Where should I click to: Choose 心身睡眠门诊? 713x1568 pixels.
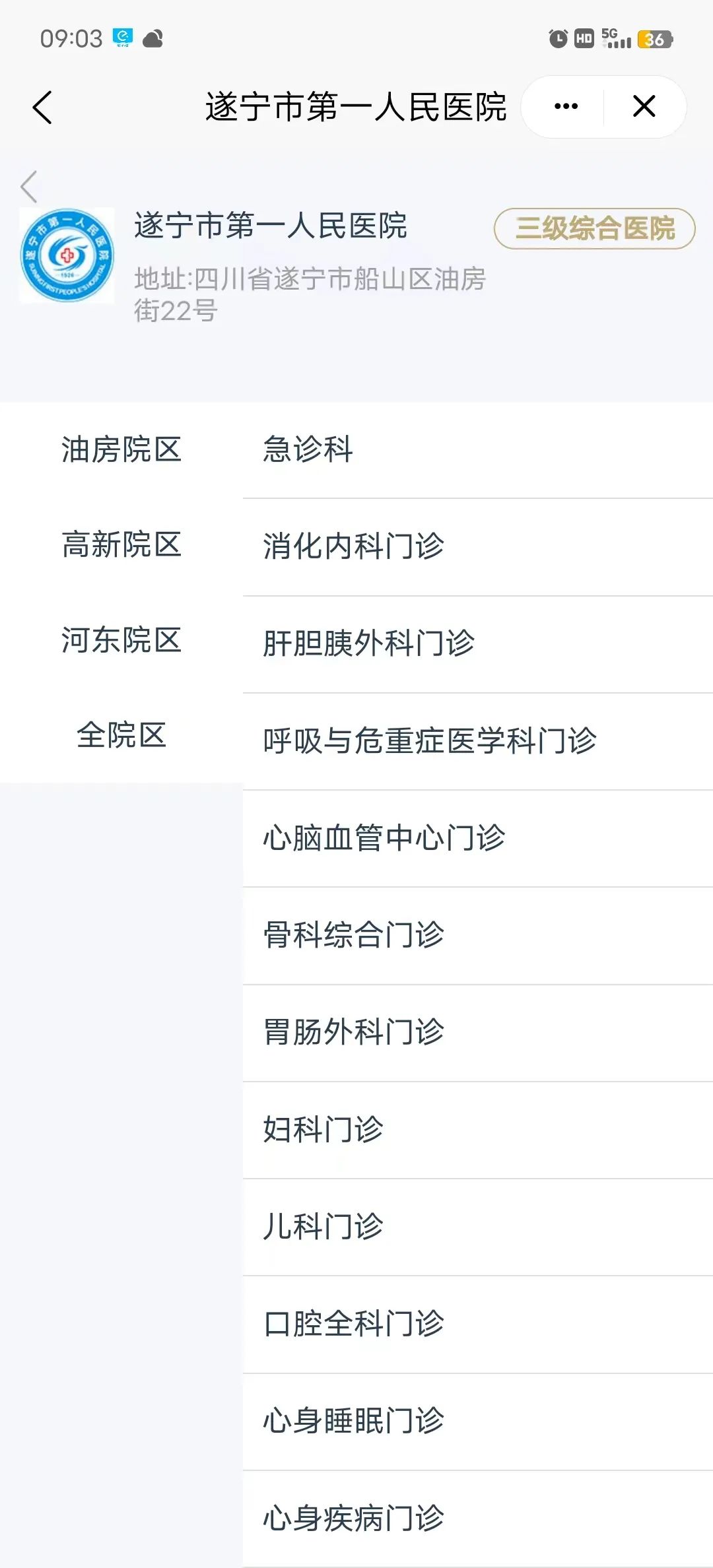coord(354,1421)
